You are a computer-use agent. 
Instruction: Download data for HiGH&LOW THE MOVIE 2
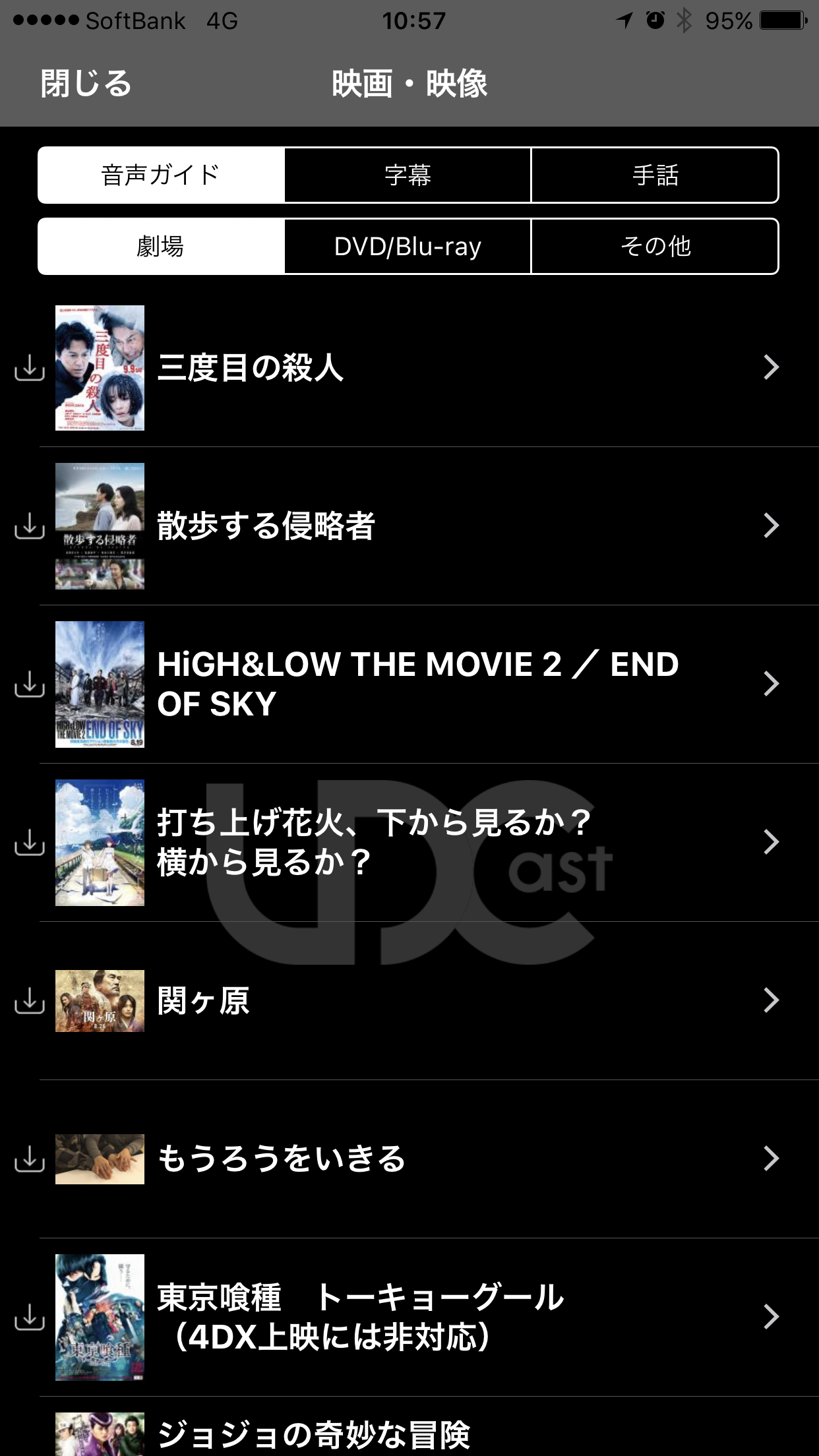[30, 684]
